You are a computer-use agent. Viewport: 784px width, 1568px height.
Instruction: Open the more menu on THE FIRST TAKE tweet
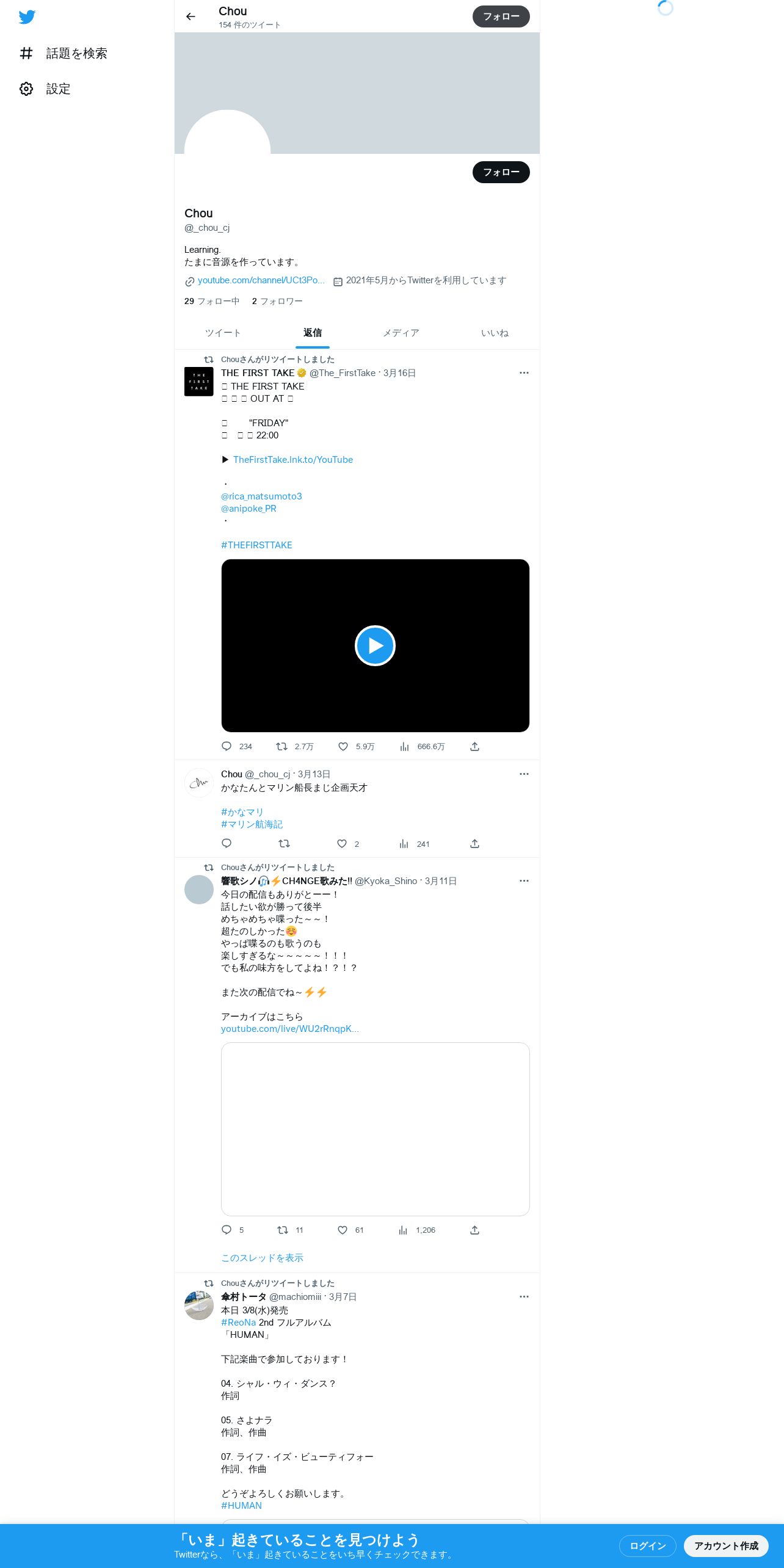pyautogui.click(x=524, y=372)
